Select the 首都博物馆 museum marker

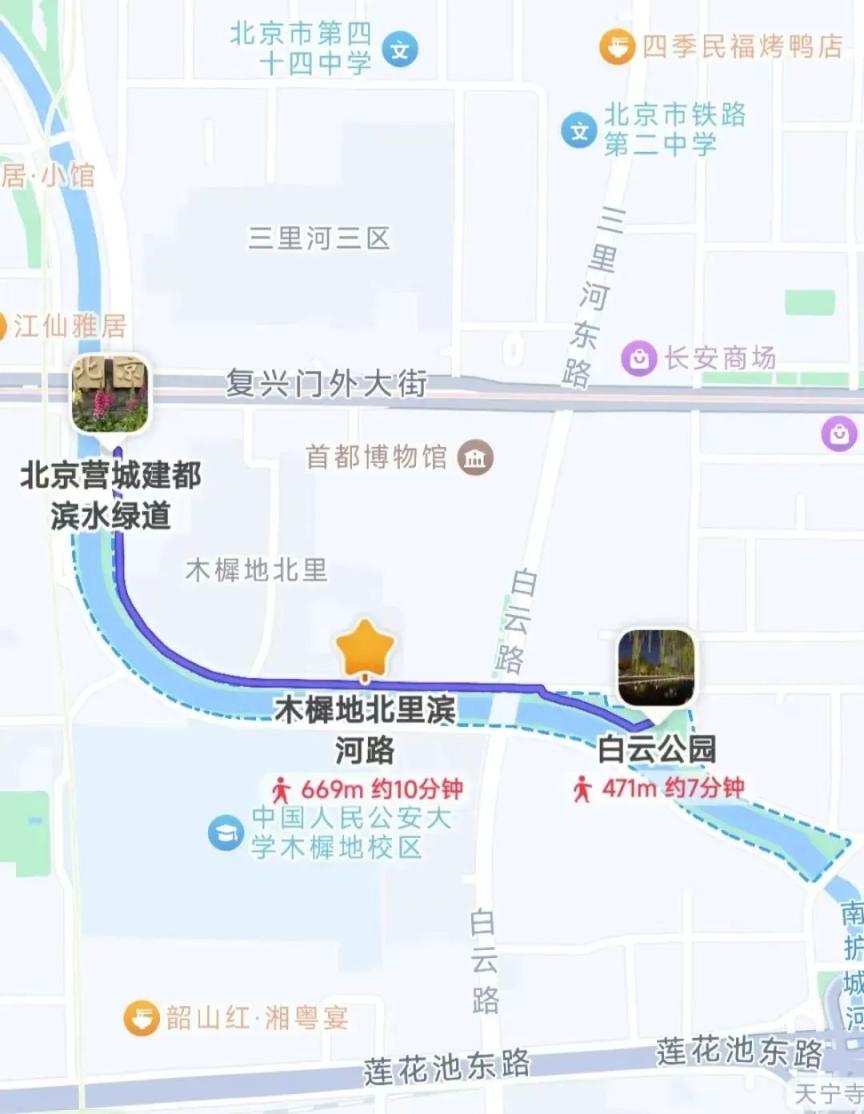(x=476, y=458)
